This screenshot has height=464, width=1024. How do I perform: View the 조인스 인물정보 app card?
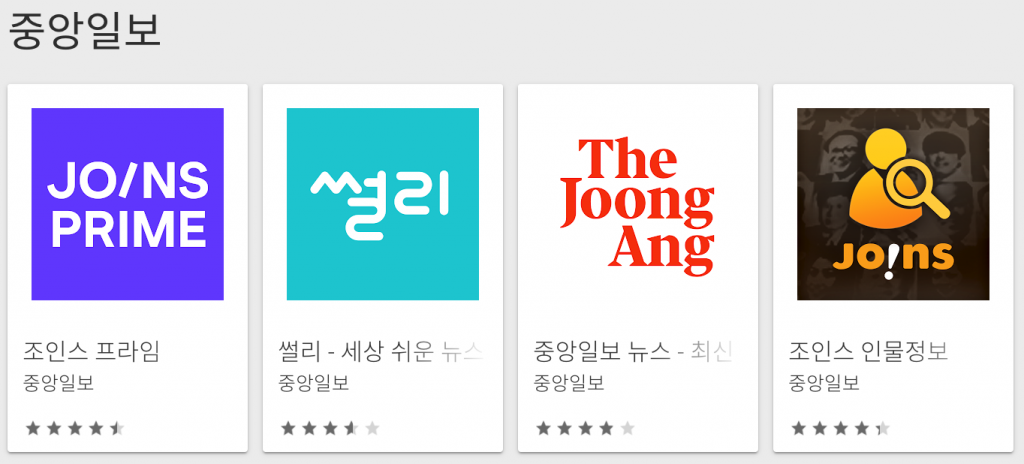click(x=892, y=204)
